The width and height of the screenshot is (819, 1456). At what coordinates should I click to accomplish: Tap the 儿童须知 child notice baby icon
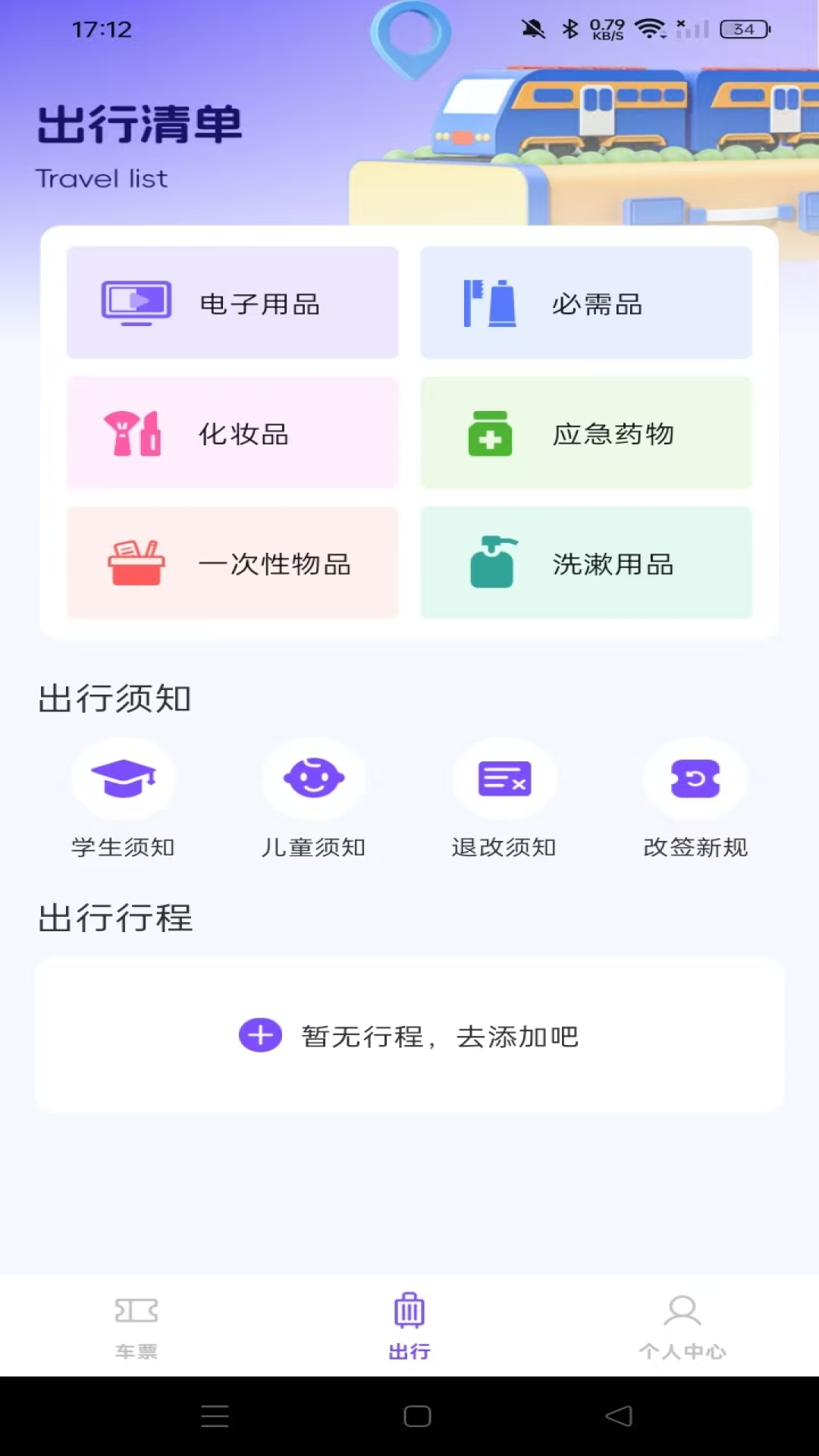(x=315, y=777)
